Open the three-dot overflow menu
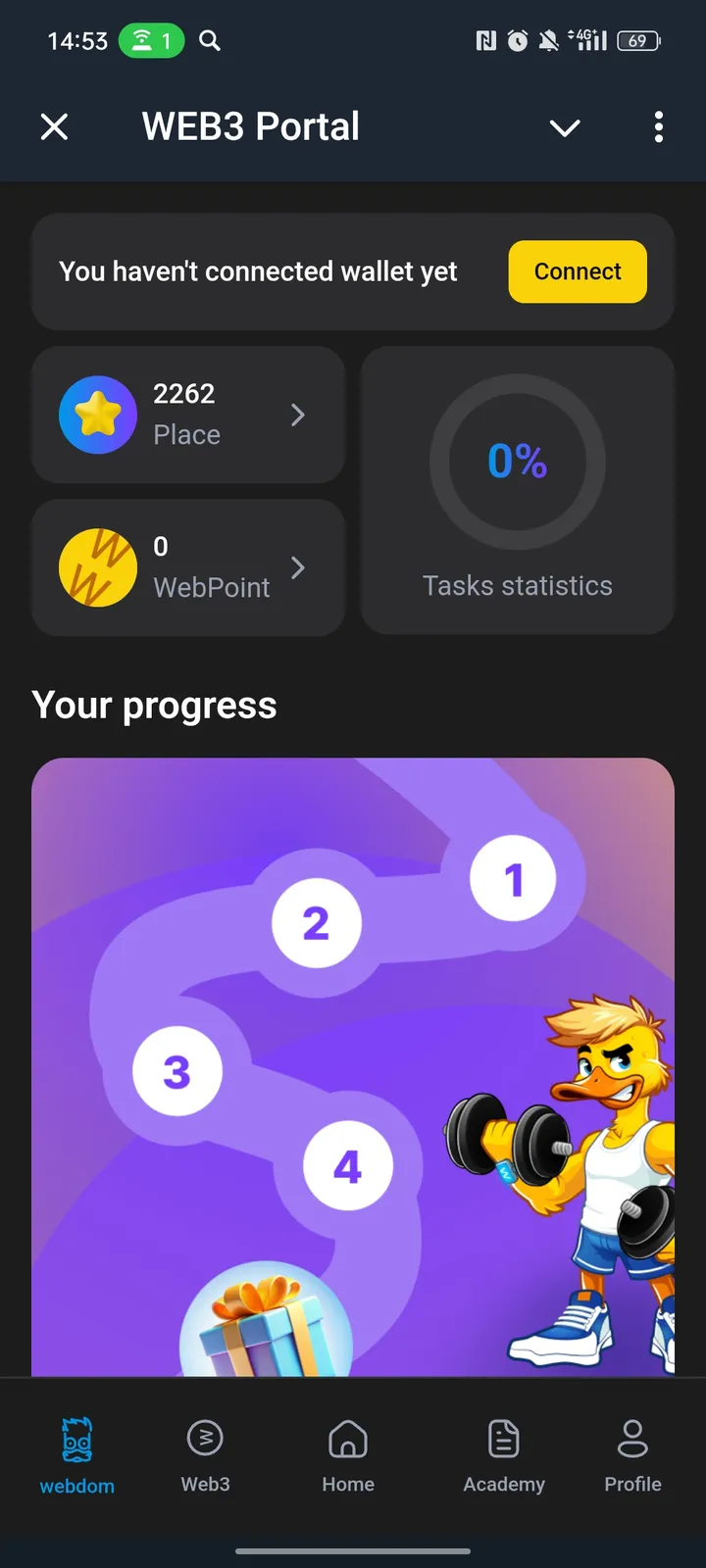This screenshot has height=1568, width=706. tap(658, 126)
